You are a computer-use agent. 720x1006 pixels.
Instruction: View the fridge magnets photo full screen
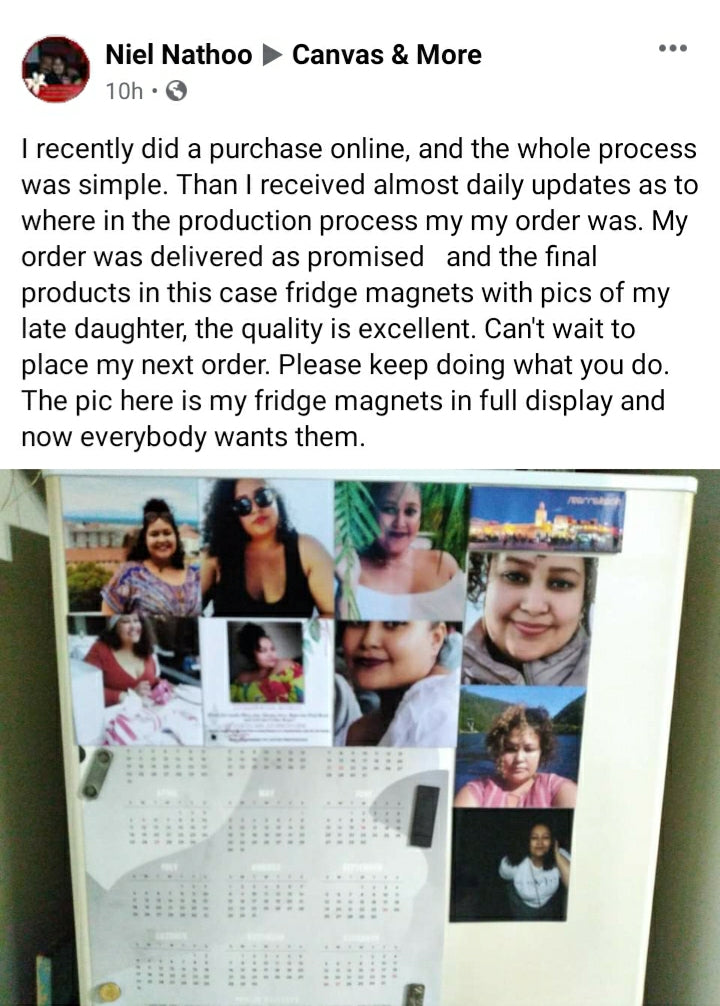click(360, 738)
